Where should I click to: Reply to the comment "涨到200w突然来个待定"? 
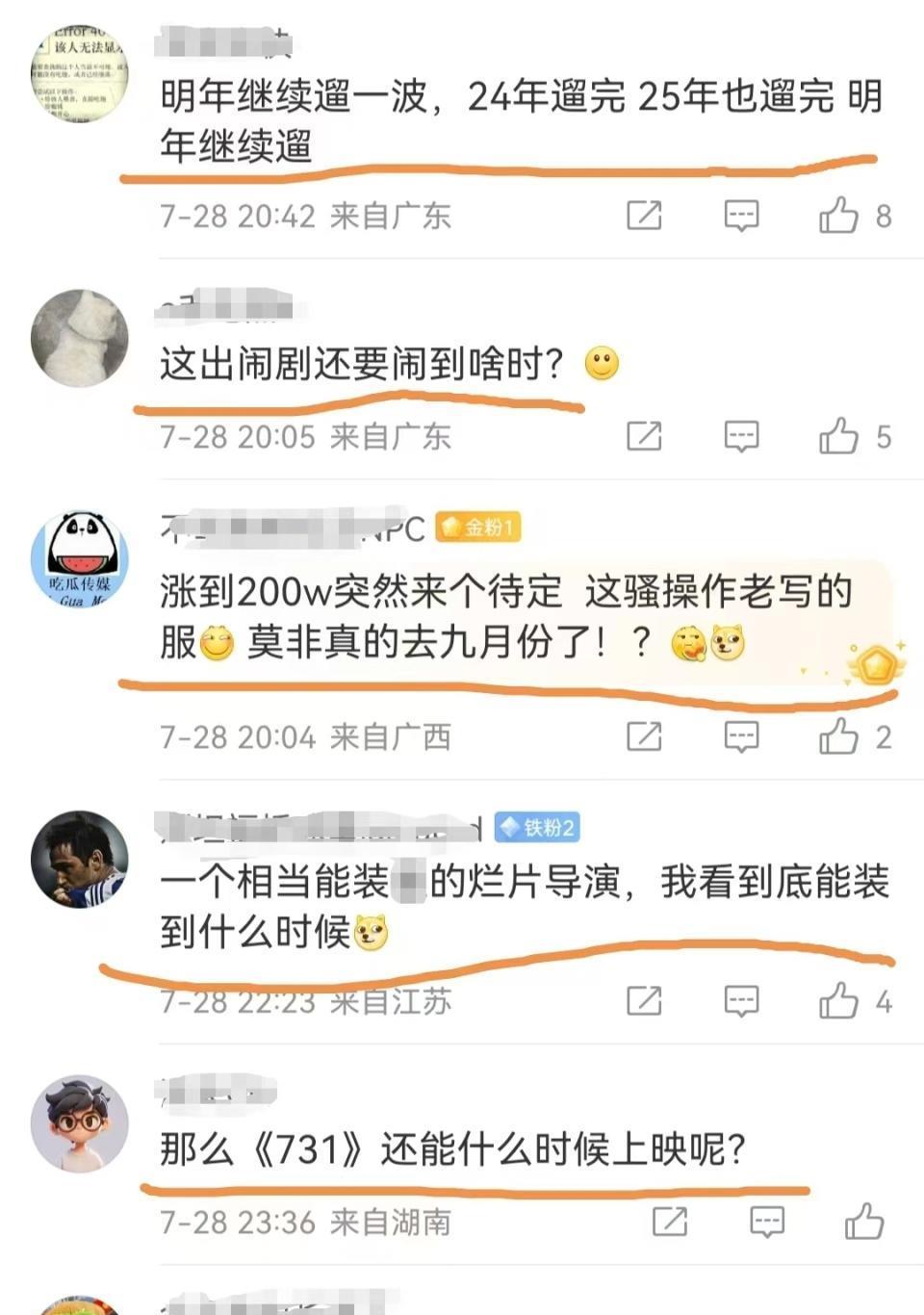point(741,737)
